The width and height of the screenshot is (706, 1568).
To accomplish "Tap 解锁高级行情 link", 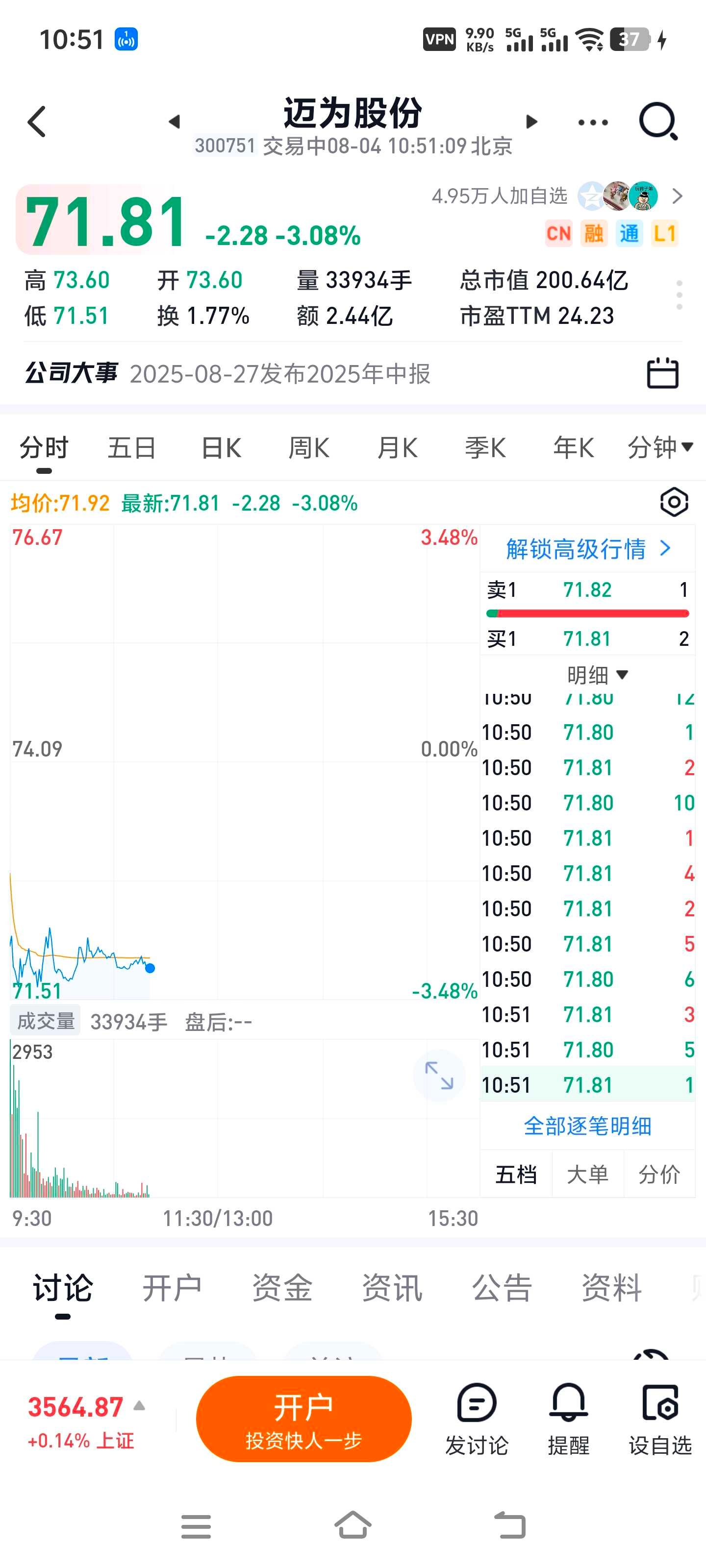I will click(x=588, y=548).
